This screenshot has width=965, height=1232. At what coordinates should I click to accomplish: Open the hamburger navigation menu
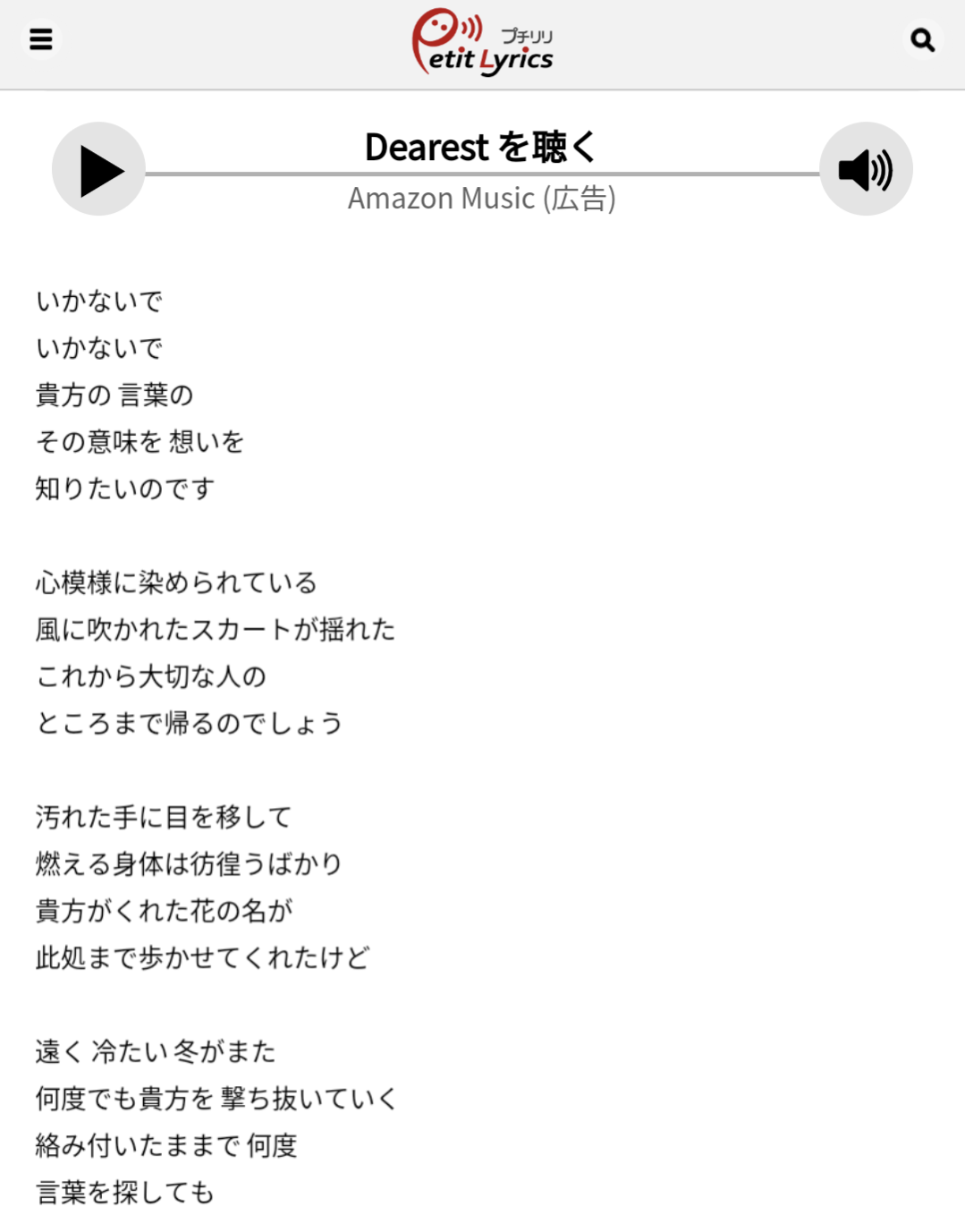[x=40, y=38]
